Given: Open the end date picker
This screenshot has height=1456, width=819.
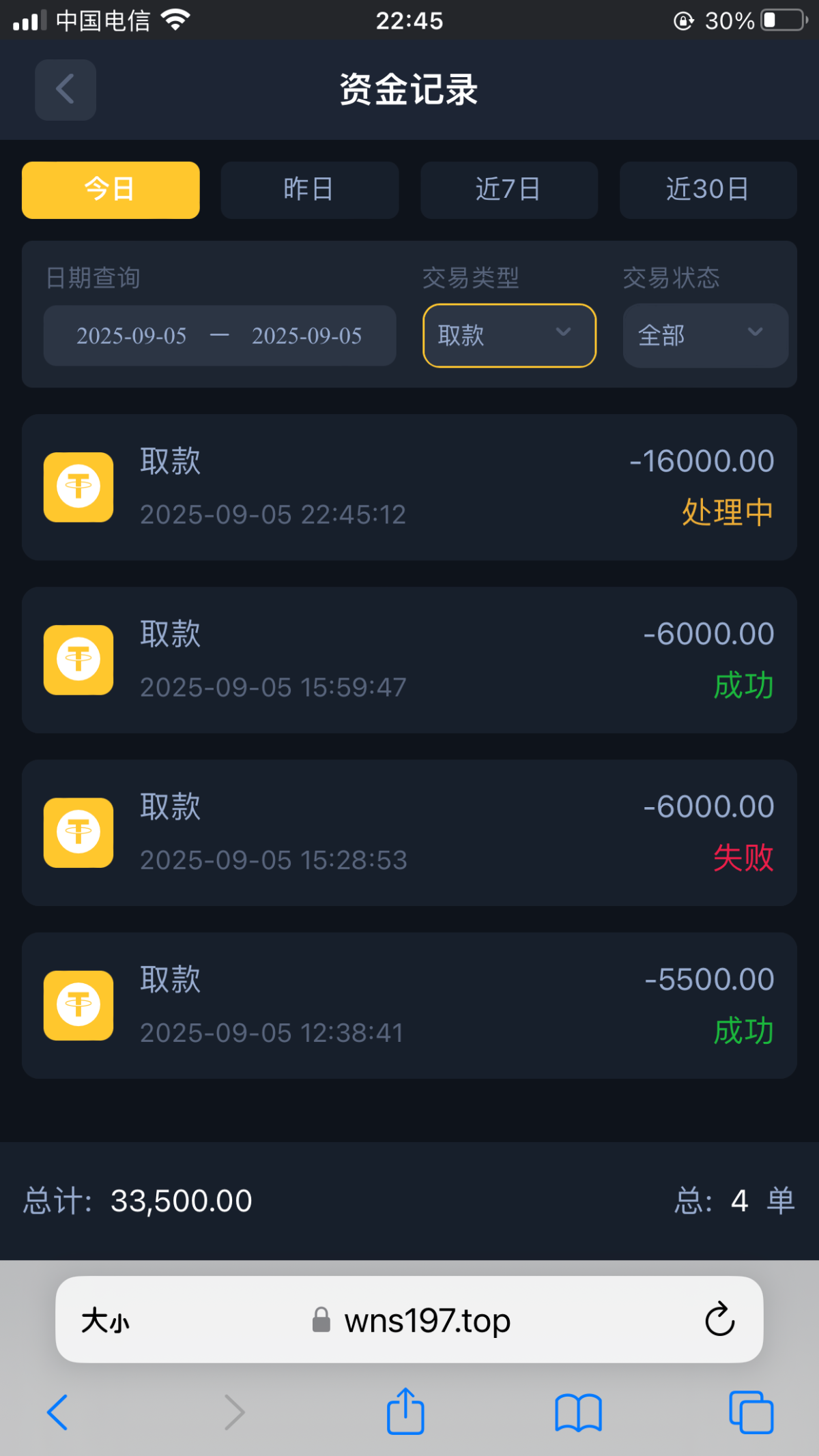Looking at the screenshot, I should click(x=307, y=336).
